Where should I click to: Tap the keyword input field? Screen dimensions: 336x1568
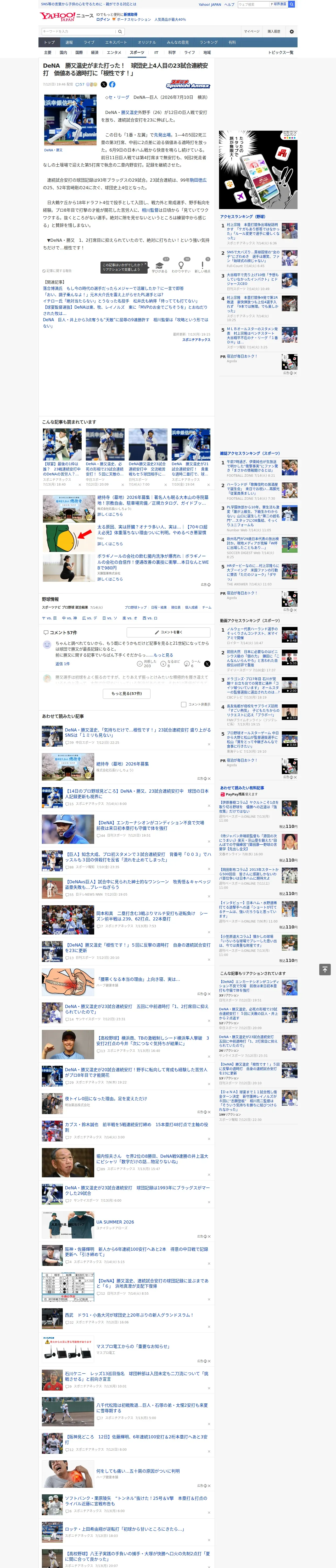79,32
